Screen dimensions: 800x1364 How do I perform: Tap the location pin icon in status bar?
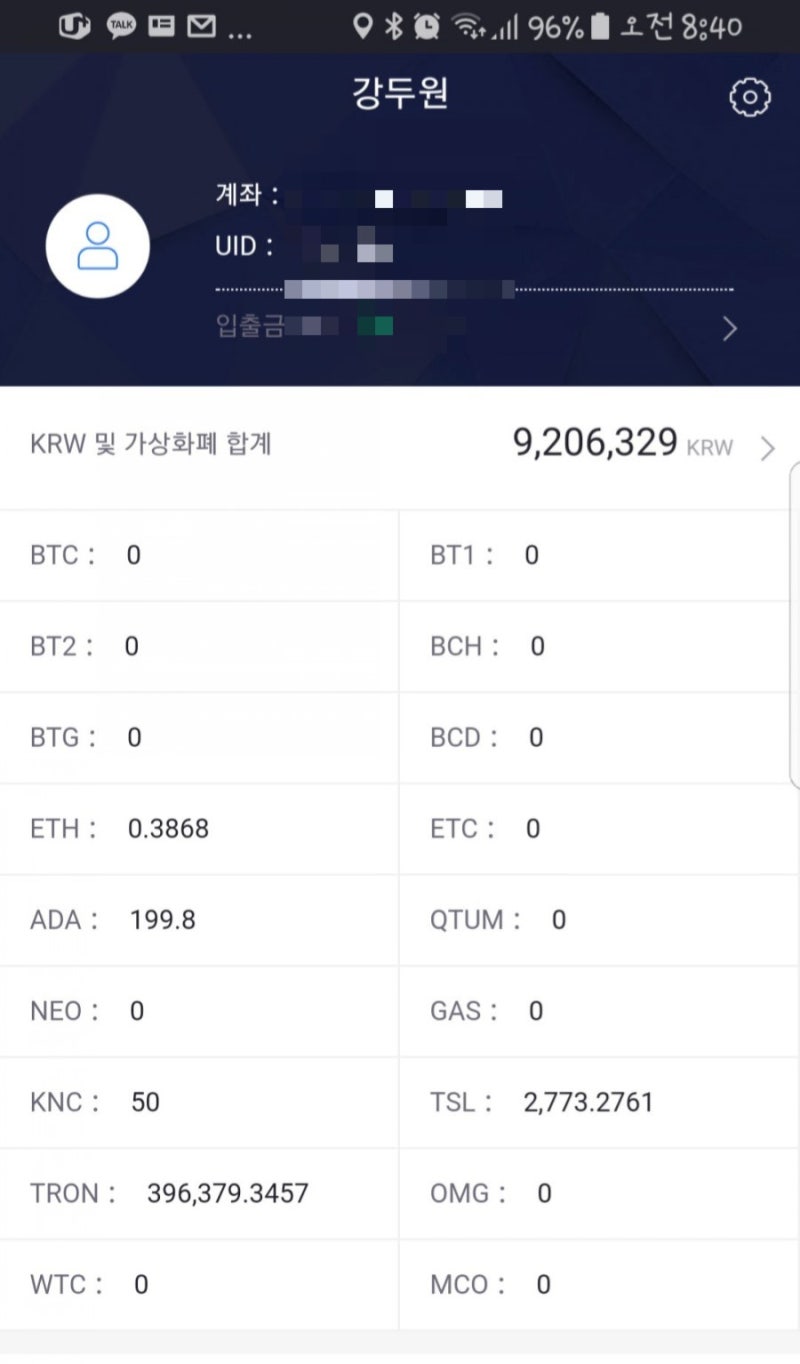tap(363, 27)
